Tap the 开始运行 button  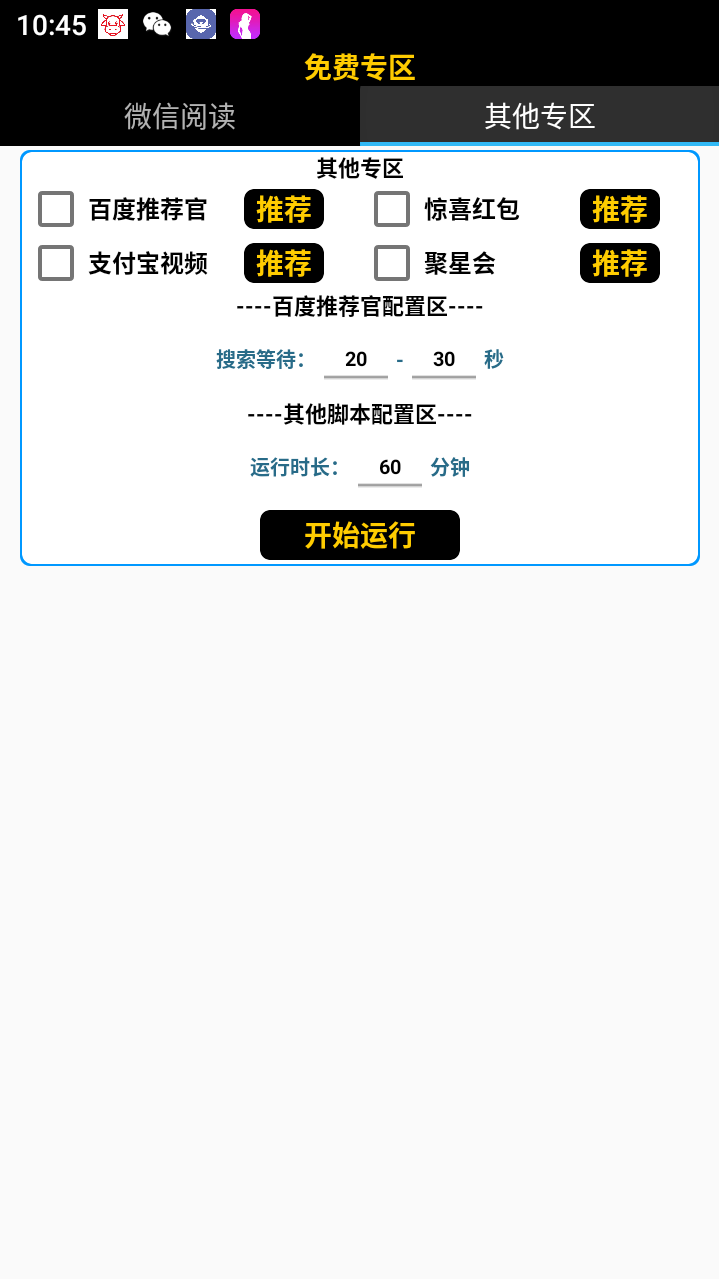[360, 535]
